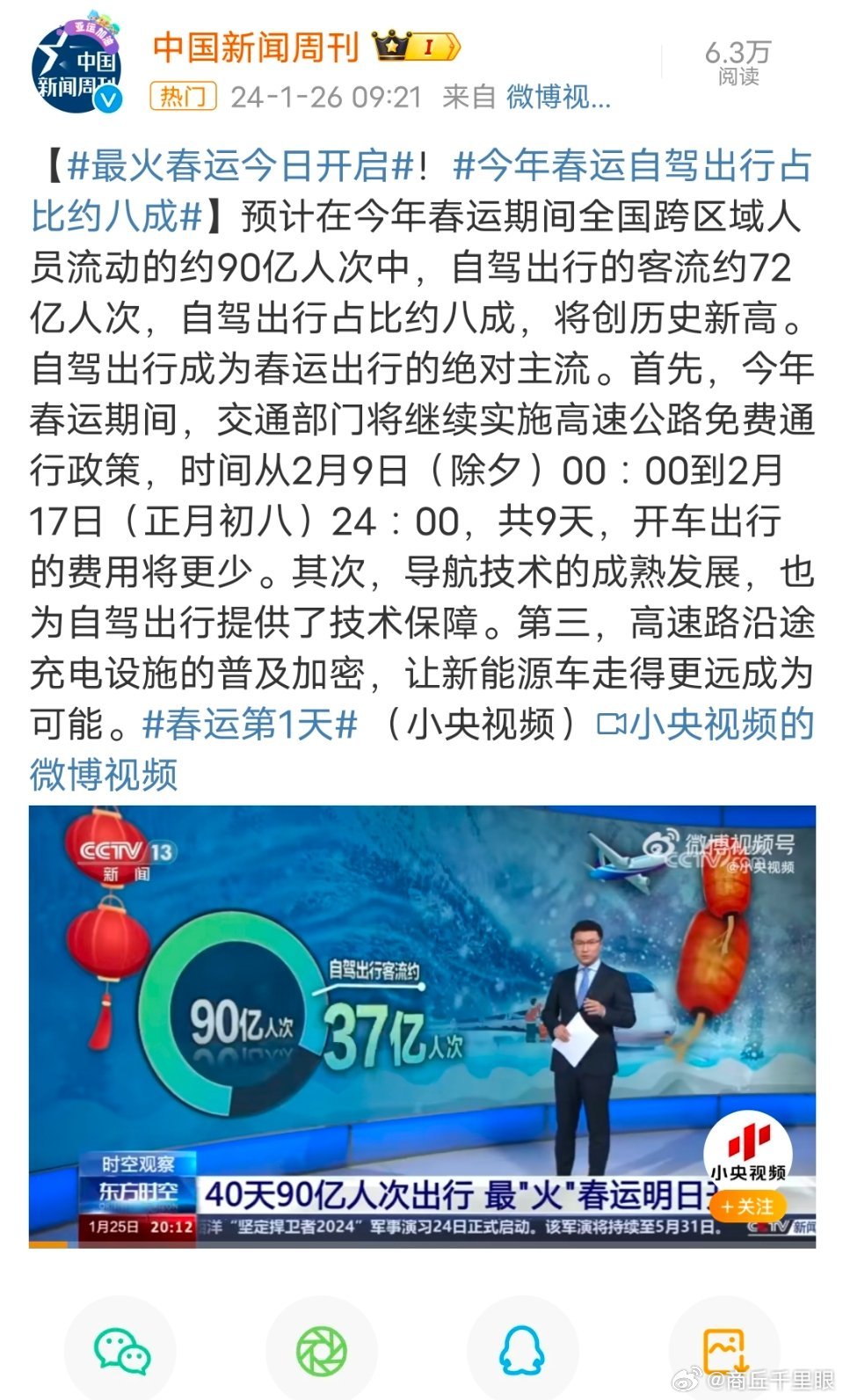Open hashtag #最火春运今日开启#
Viewport: 843px width, 1400px height.
[x=240, y=165]
